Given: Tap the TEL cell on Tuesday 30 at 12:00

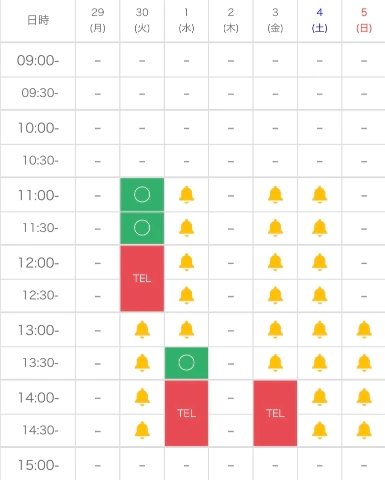Looking at the screenshot, I should (x=142, y=278).
